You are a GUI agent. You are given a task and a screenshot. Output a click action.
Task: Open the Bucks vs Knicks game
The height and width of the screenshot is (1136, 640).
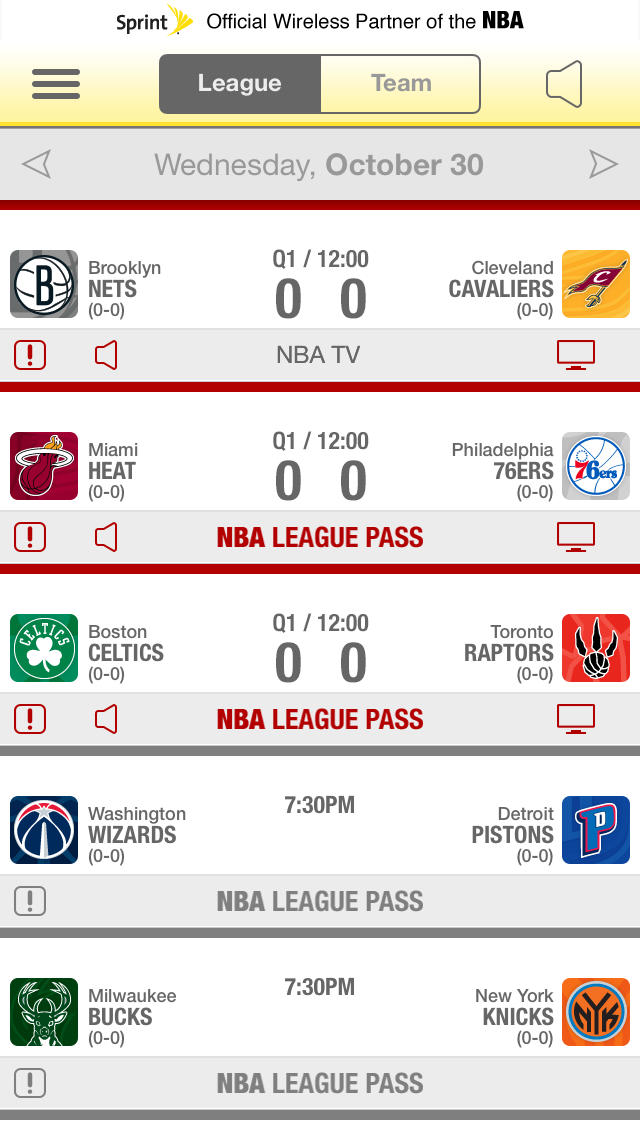(320, 1013)
